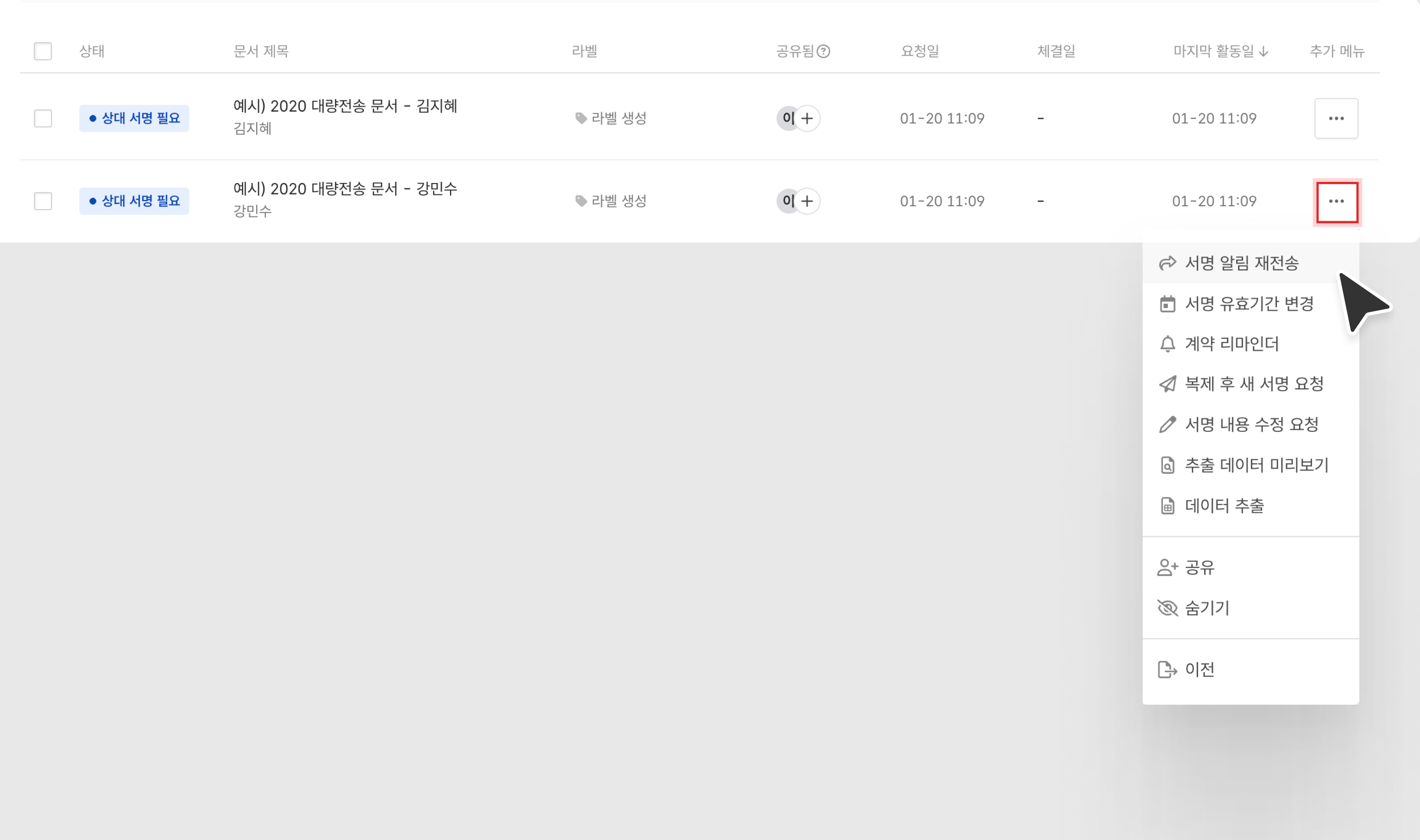Tap '서명 내용 수정 요청' option
The height and width of the screenshot is (840, 1420).
[x=1251, y=424]
